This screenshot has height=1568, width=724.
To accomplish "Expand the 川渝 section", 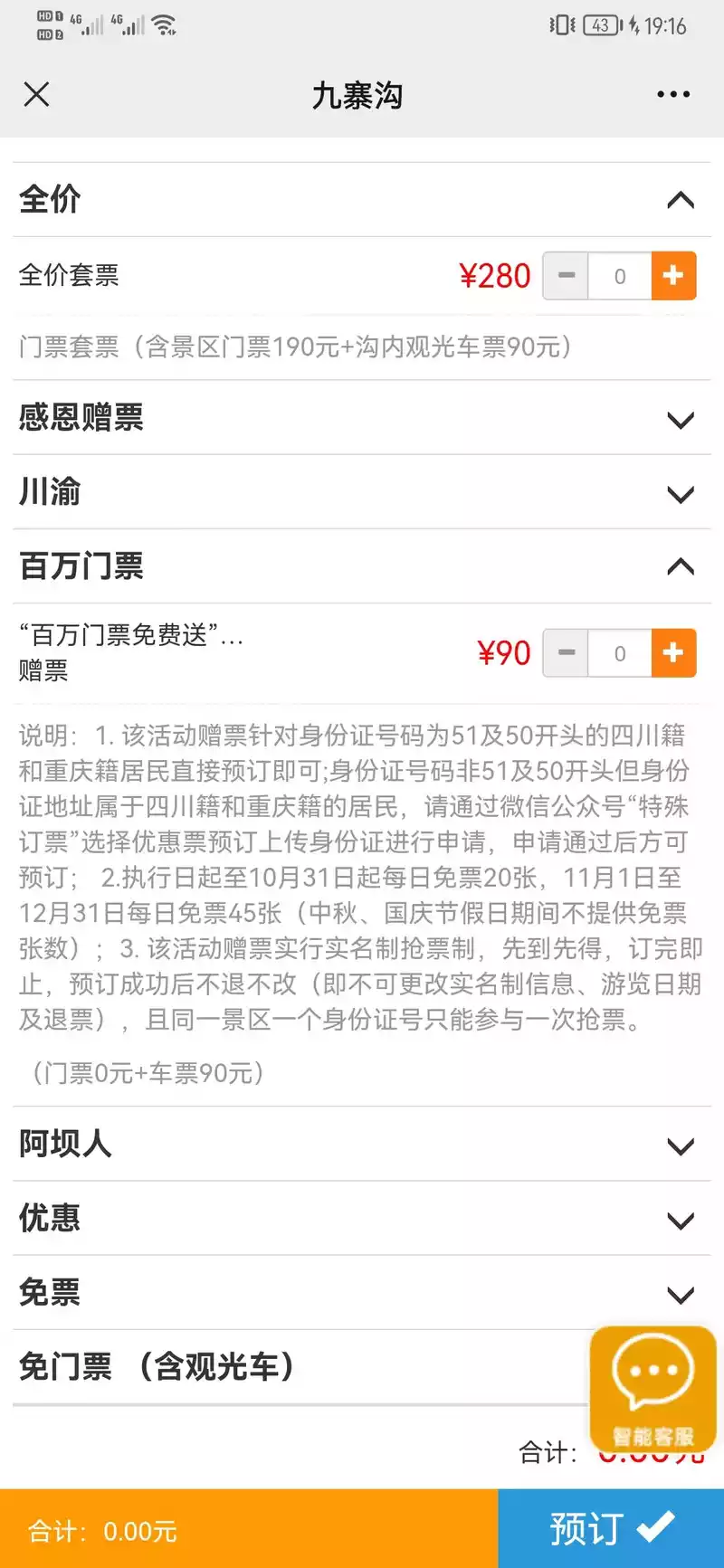I will (680, 493).
